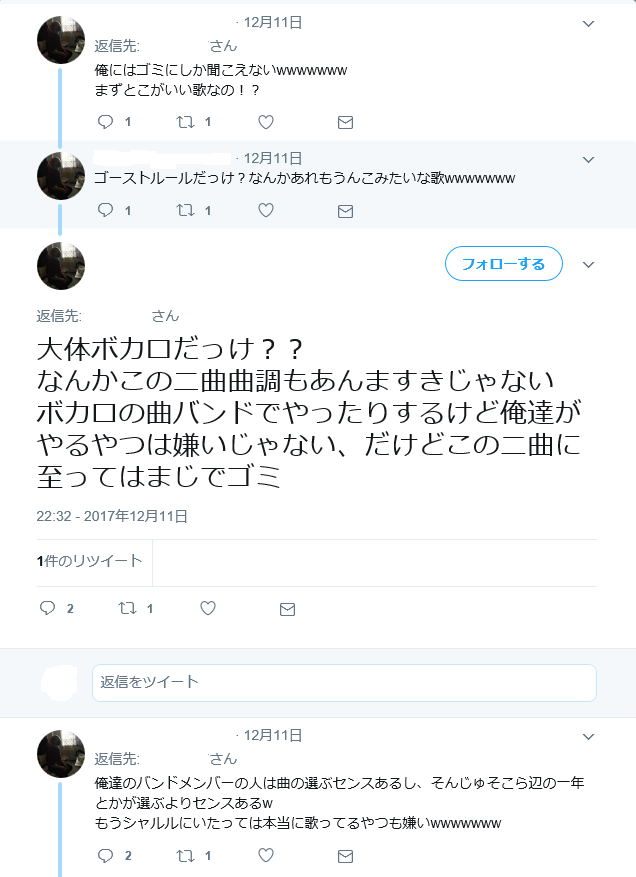The image size is (636, 877).
Task: Message the ゴーストルール tweet to someone
Action: [345, 211]
